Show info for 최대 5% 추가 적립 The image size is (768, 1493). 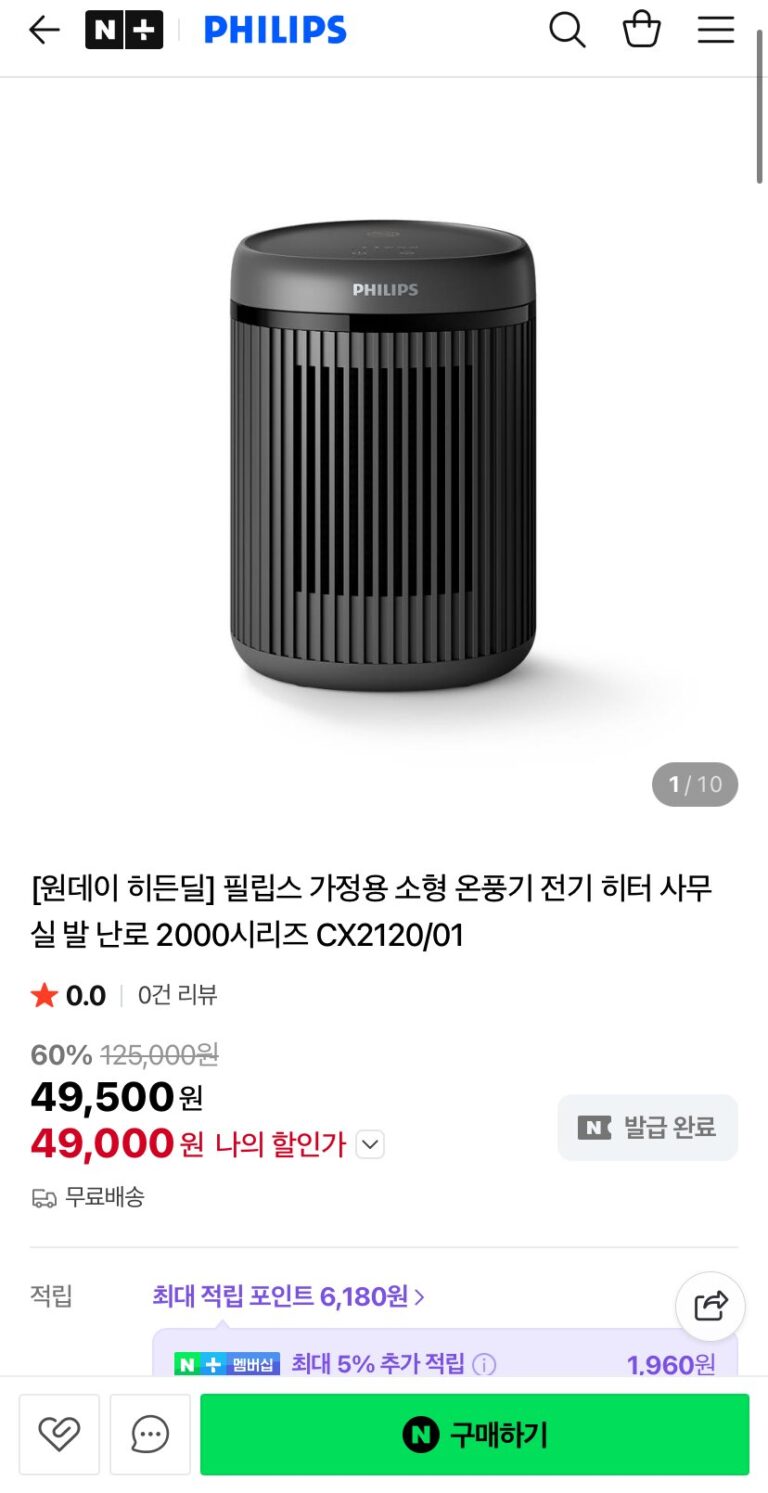(x=484, y=1364)
